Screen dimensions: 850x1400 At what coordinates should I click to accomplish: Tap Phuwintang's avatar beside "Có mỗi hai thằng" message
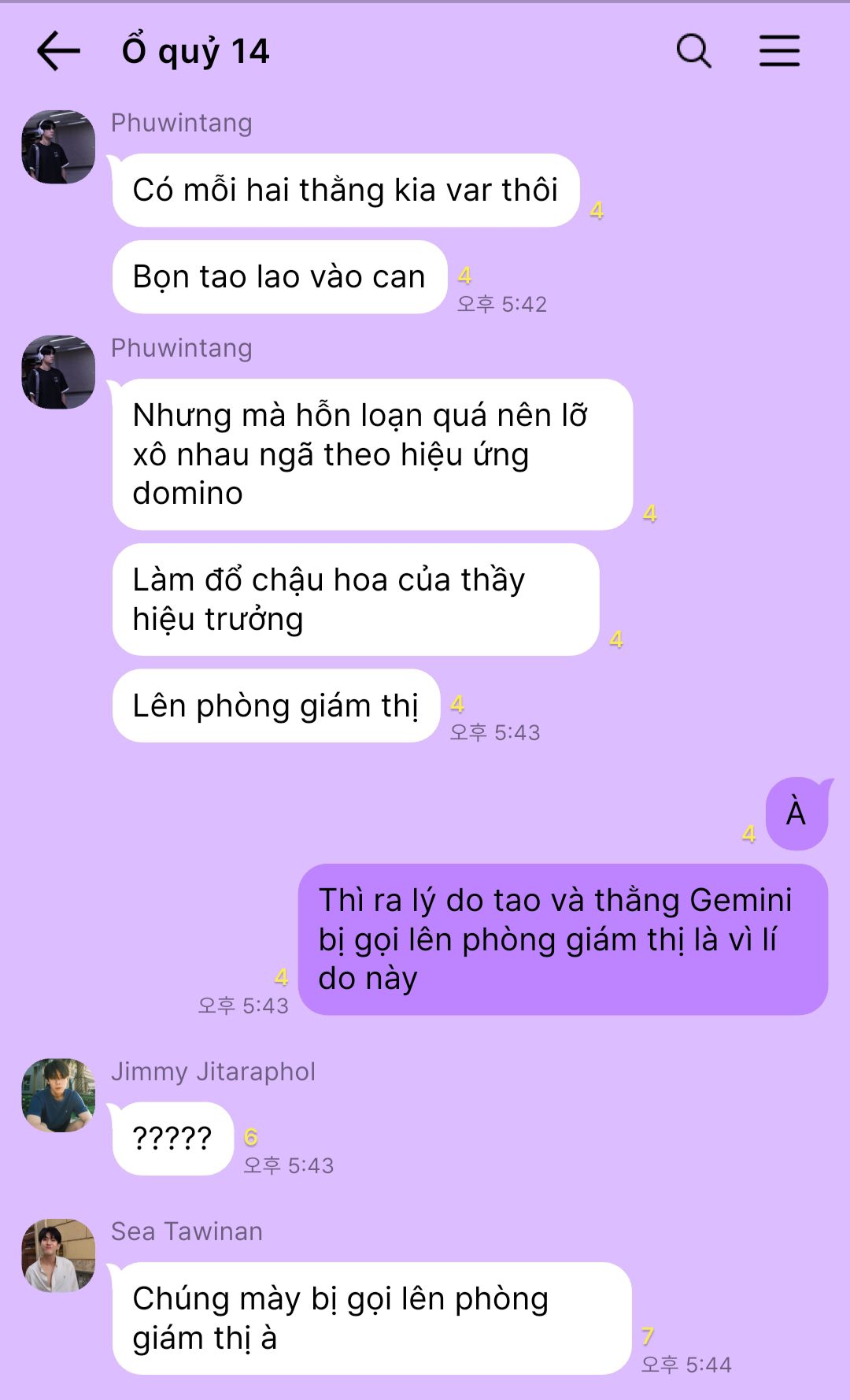(x=58, y=147)
